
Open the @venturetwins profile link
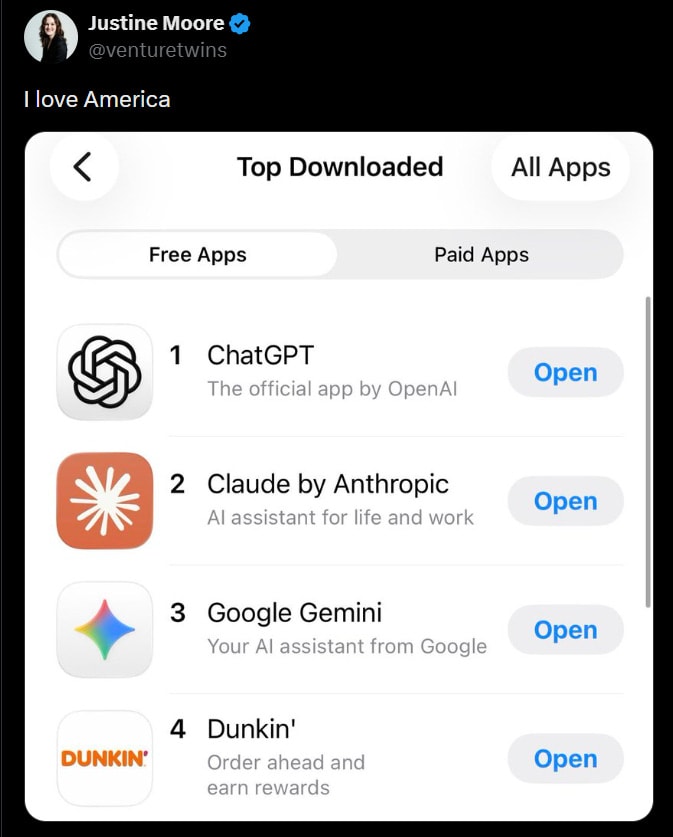click(x=157, y=50)
